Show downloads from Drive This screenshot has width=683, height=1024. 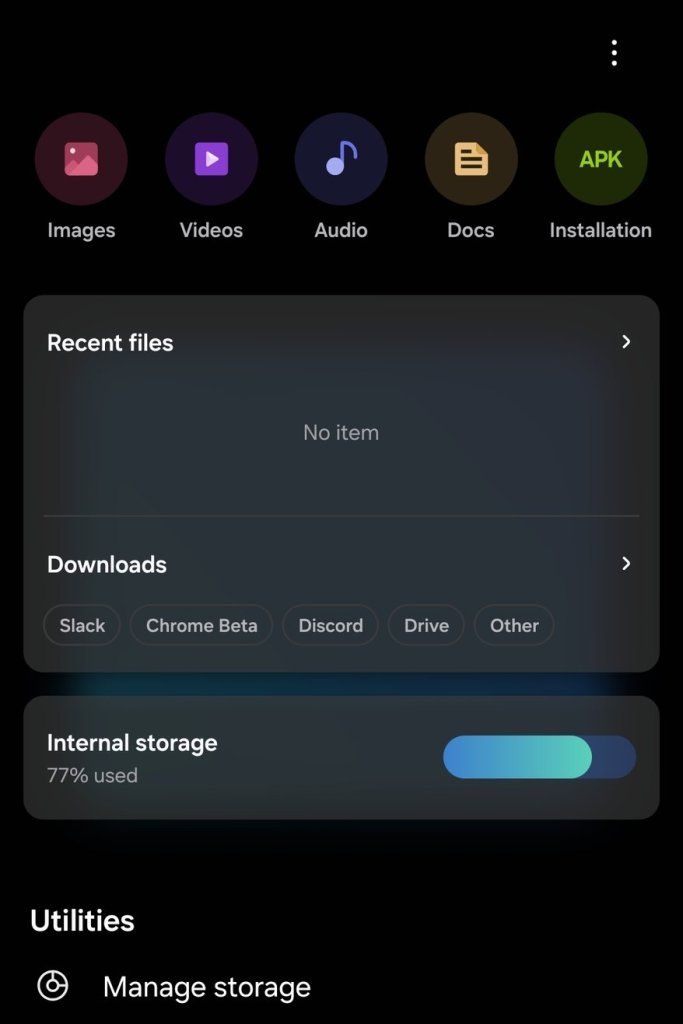[x=426, y=625]
